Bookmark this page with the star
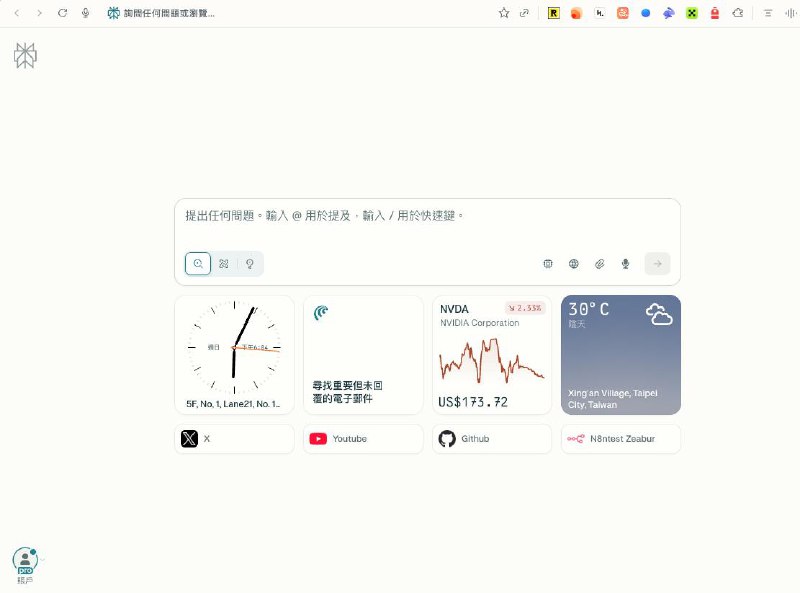This screenshot has height=593, width=800. [504, 13]
